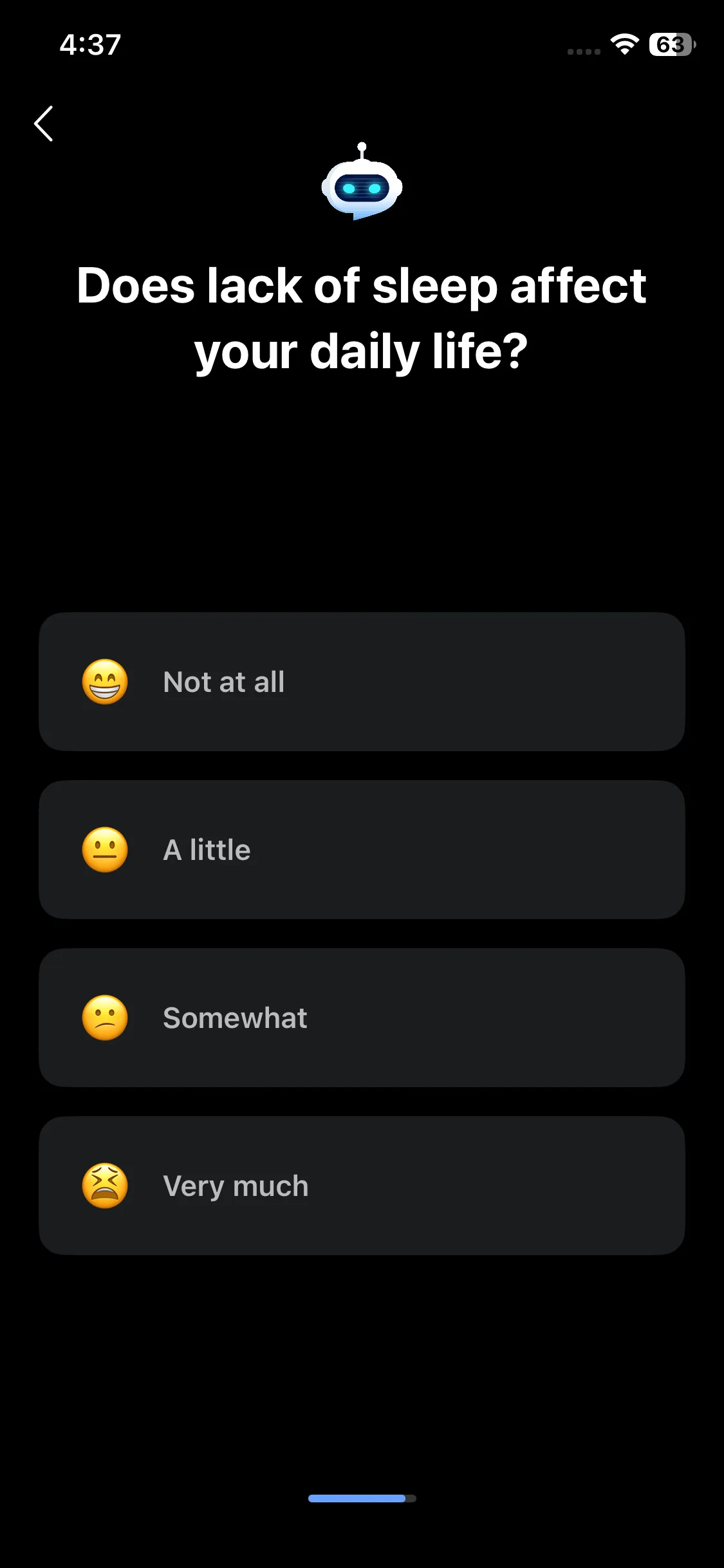Screen dimensions: 724x1568
Task: Go back using the arrow icon
Action: coord(43,124)
